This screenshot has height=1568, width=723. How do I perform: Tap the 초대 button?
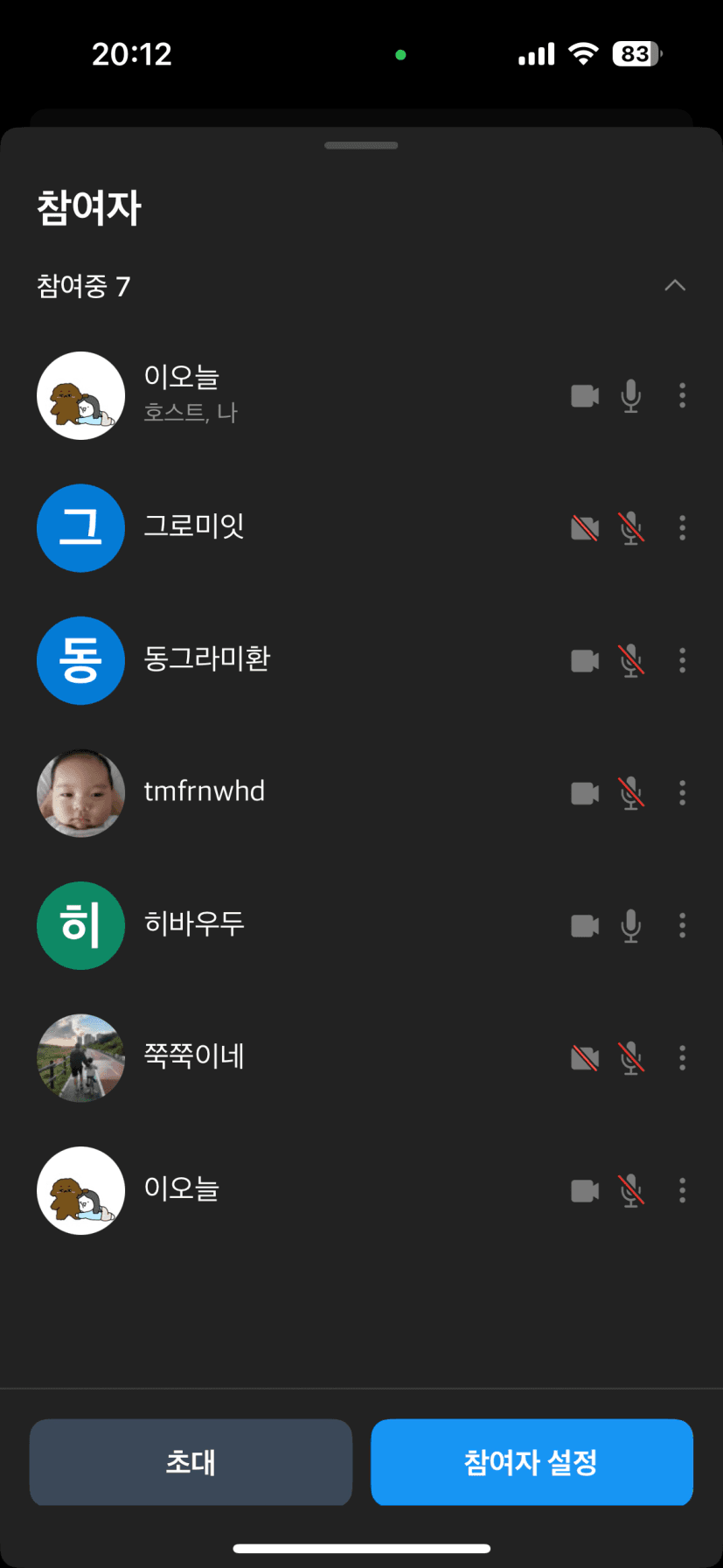tap(191, 1461)
